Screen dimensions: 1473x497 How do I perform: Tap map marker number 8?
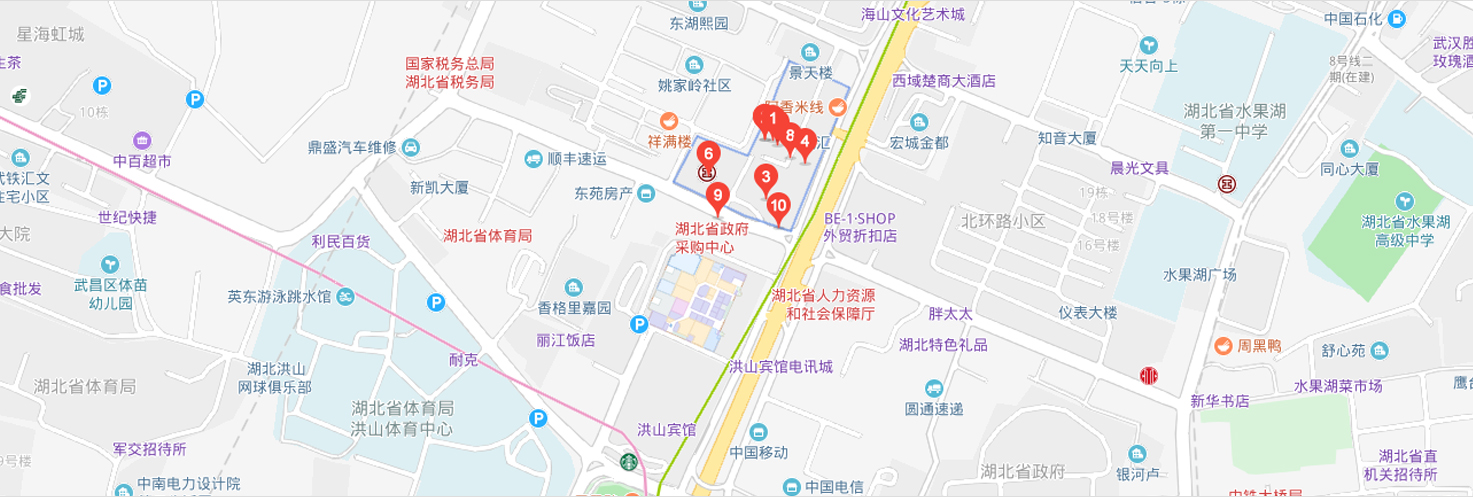click(790, 135)
